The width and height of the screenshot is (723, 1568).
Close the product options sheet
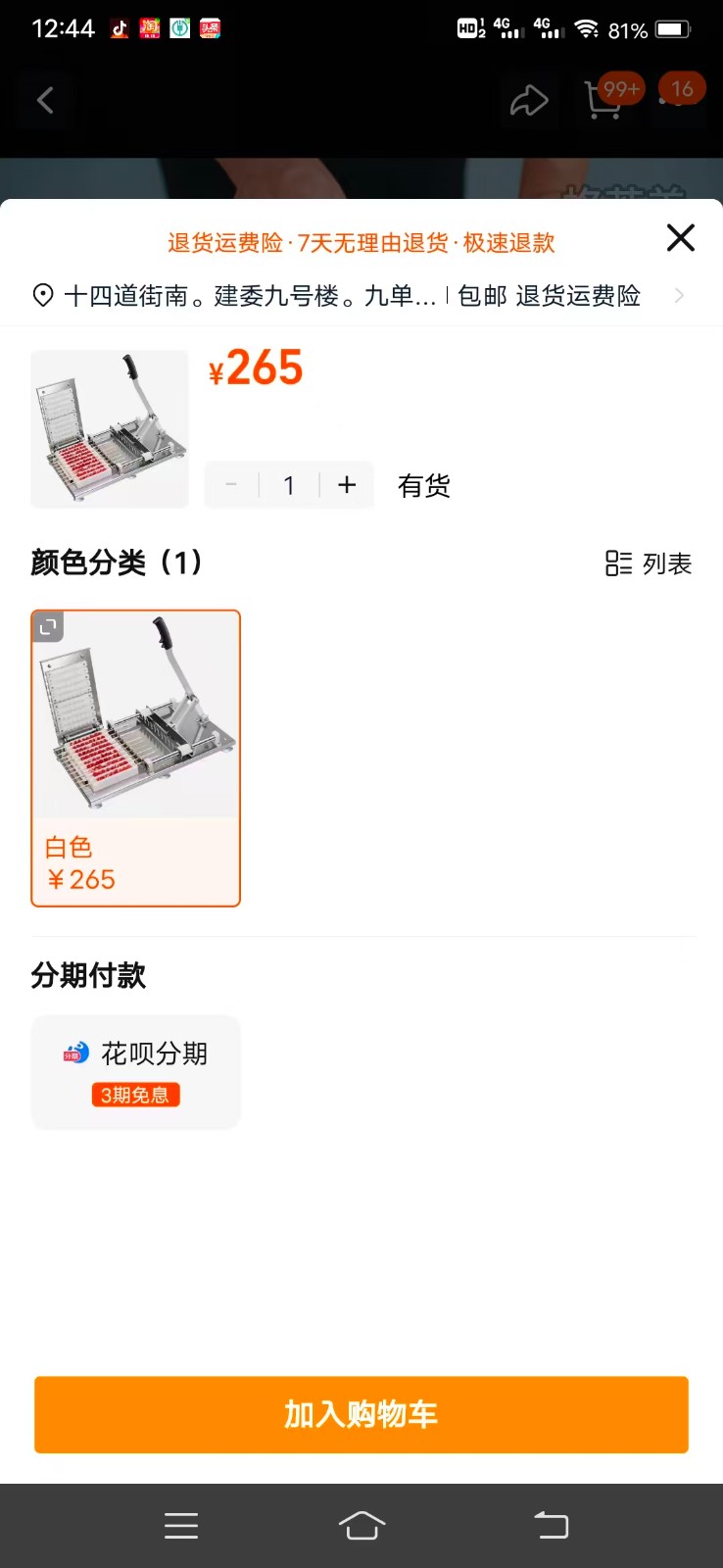pyautogui.click(x=680, y=238)
